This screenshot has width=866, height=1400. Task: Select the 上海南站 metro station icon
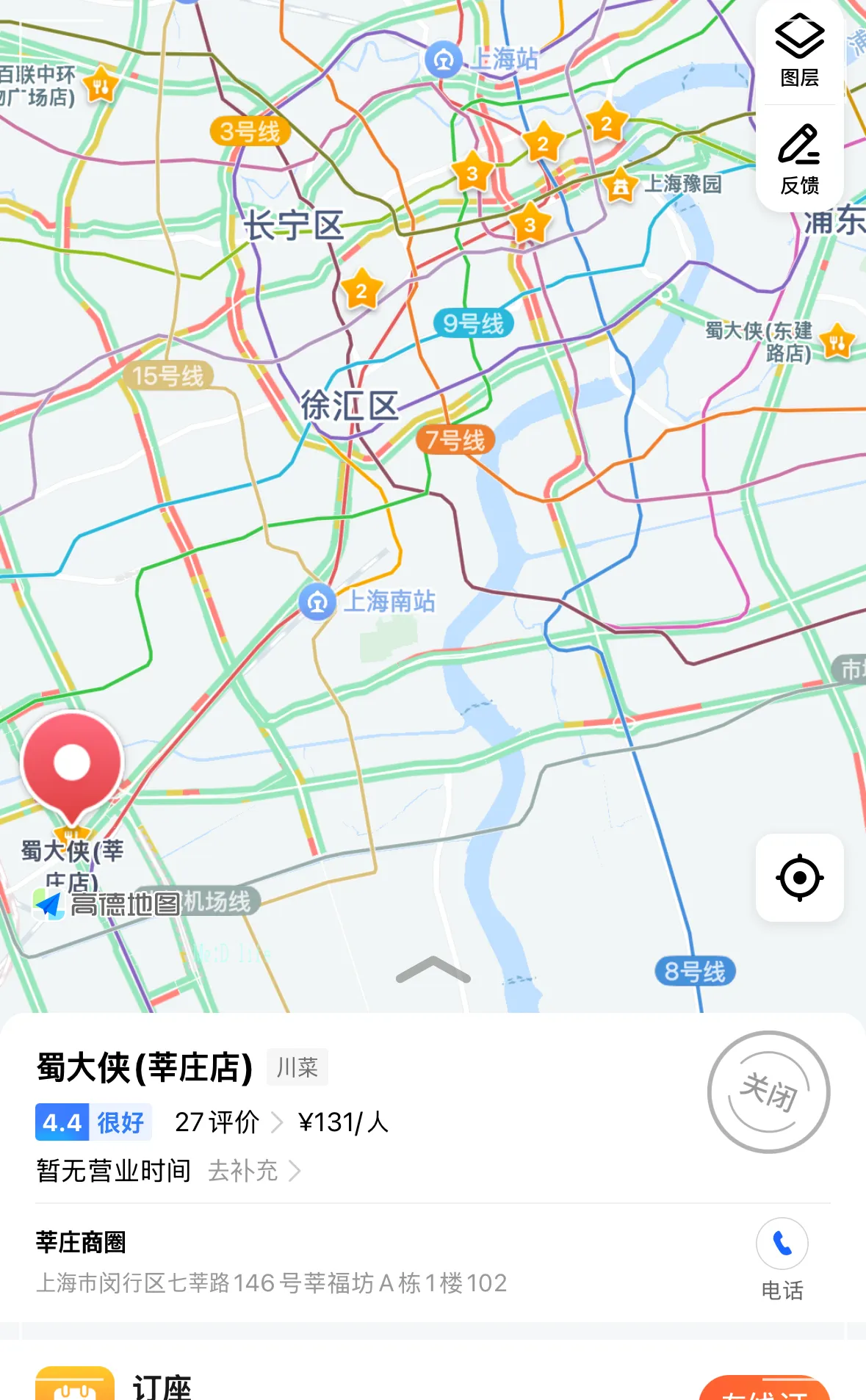(317, 601)
